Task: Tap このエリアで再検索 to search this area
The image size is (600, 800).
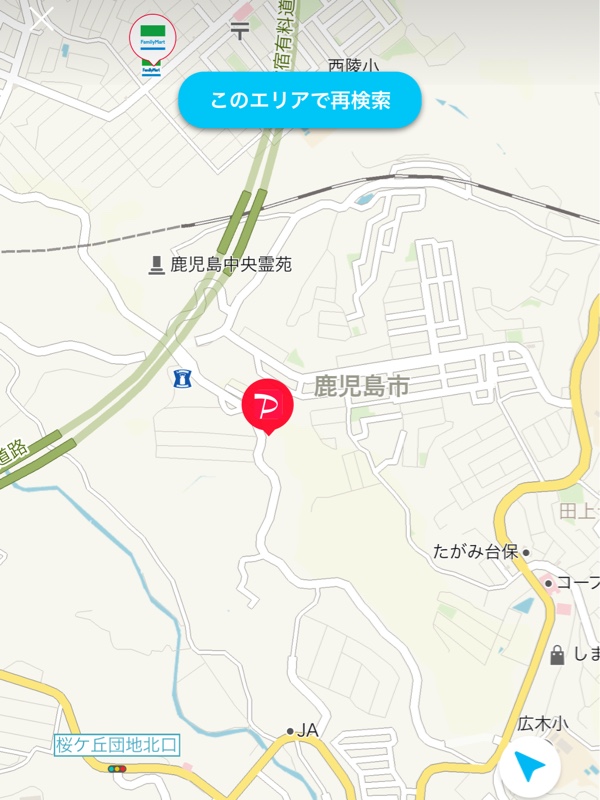Action: coord(299,101)
